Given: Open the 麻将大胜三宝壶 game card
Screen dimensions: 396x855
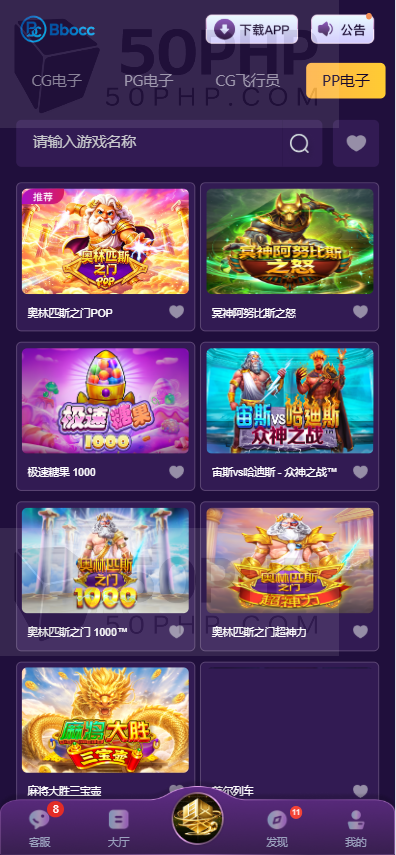Looking at the screenshot, I should 105,731.
